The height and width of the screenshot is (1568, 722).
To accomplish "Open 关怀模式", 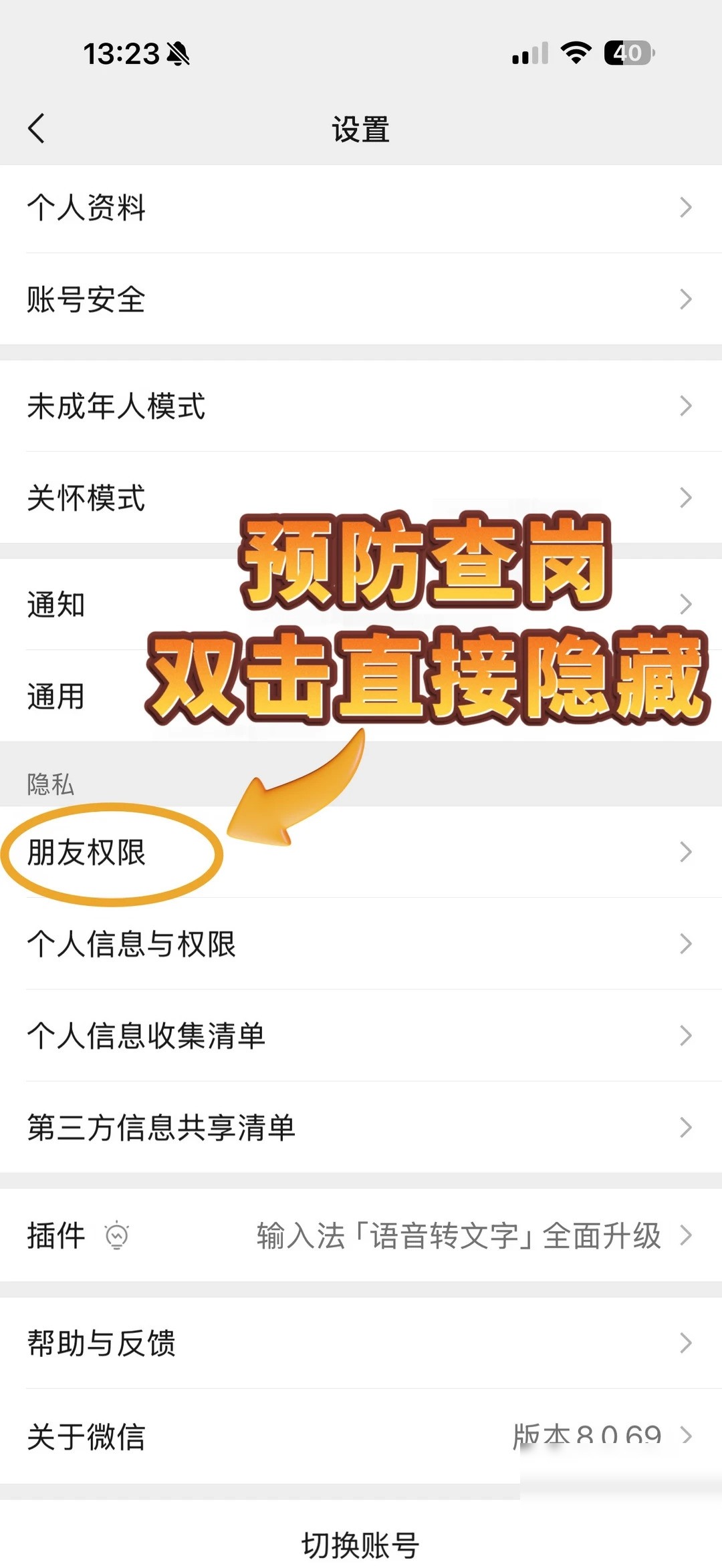I will tap(361, 498).
